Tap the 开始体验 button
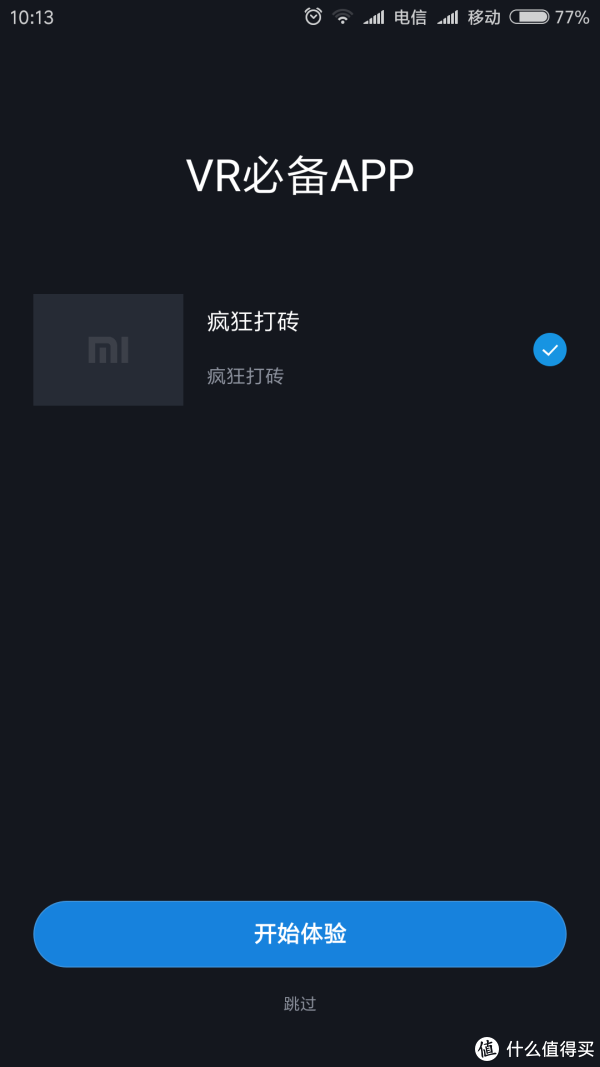 coord(300,934)
